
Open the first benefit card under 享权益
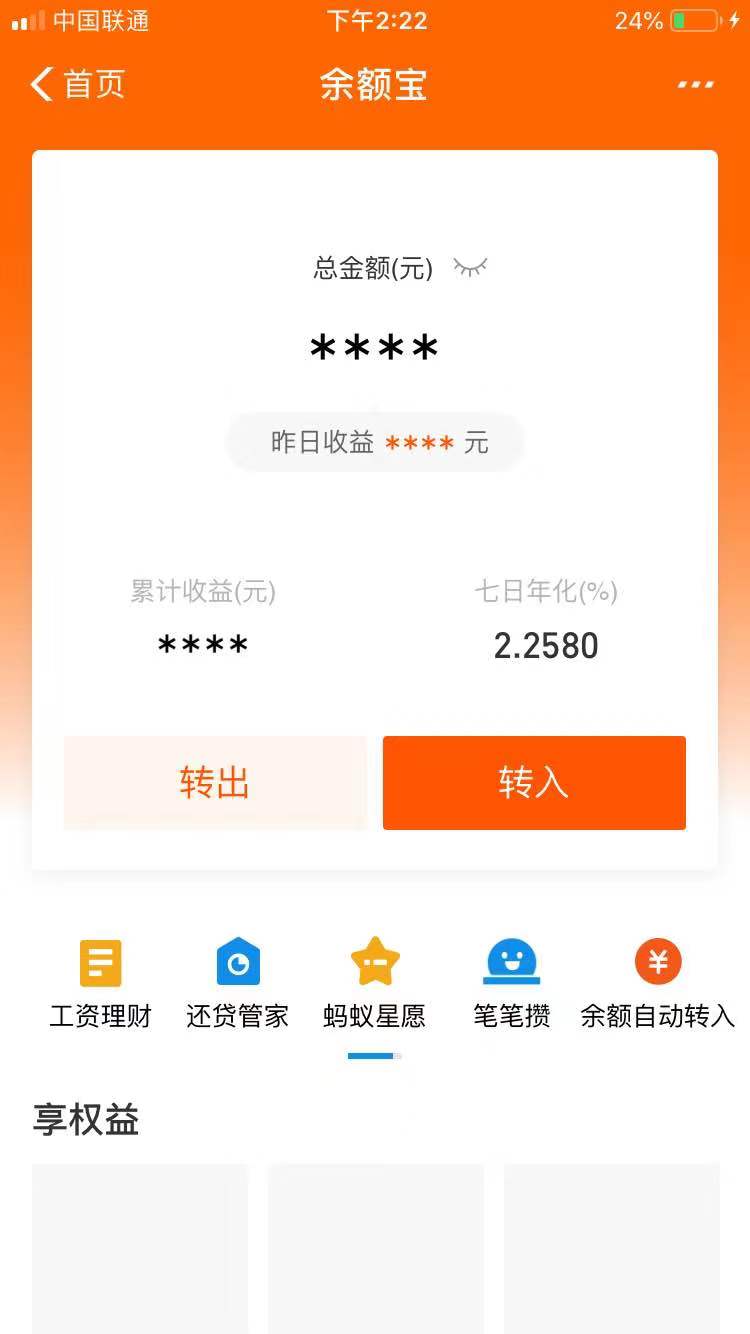[139, 1248]
